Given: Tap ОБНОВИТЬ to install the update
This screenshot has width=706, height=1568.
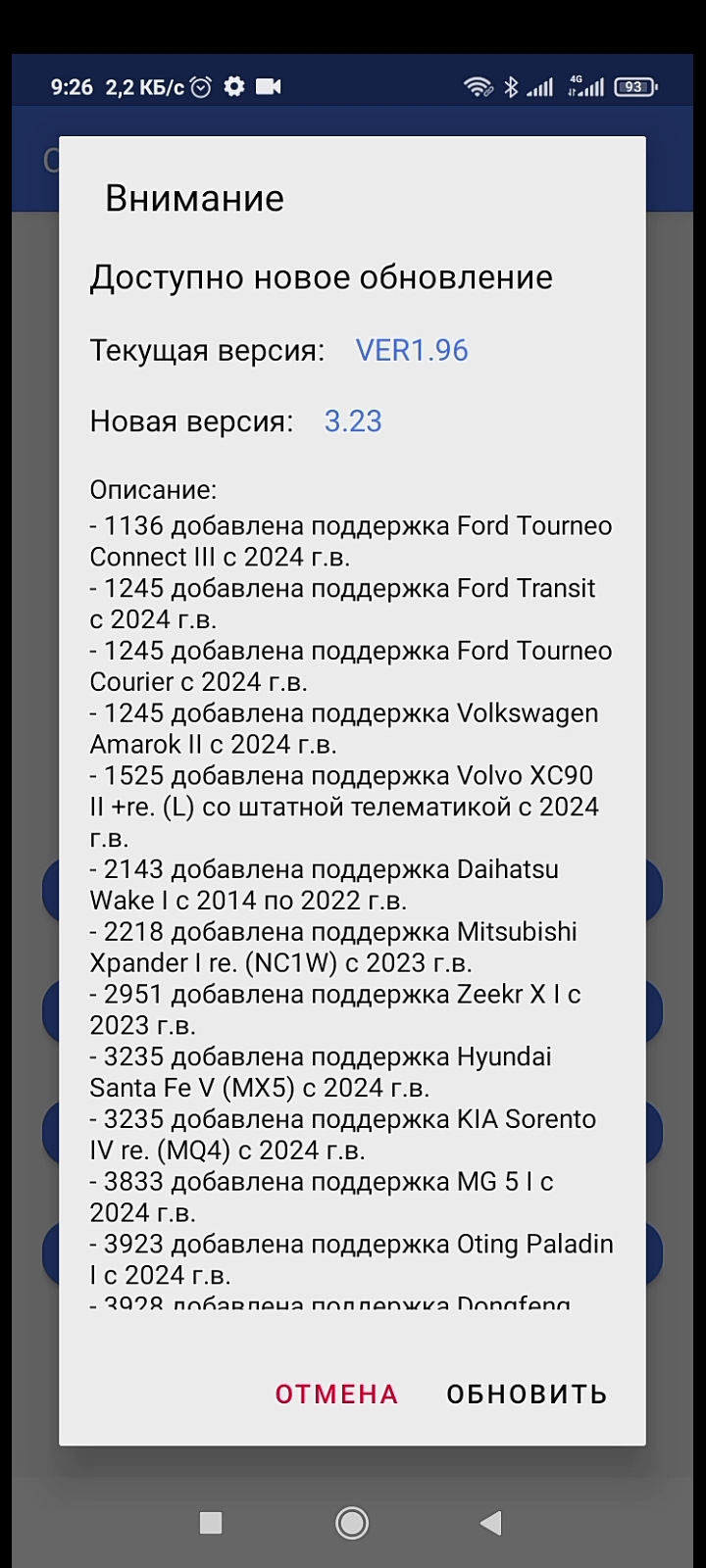Looking at the screenshot, I should click(x=527, y=1394).
